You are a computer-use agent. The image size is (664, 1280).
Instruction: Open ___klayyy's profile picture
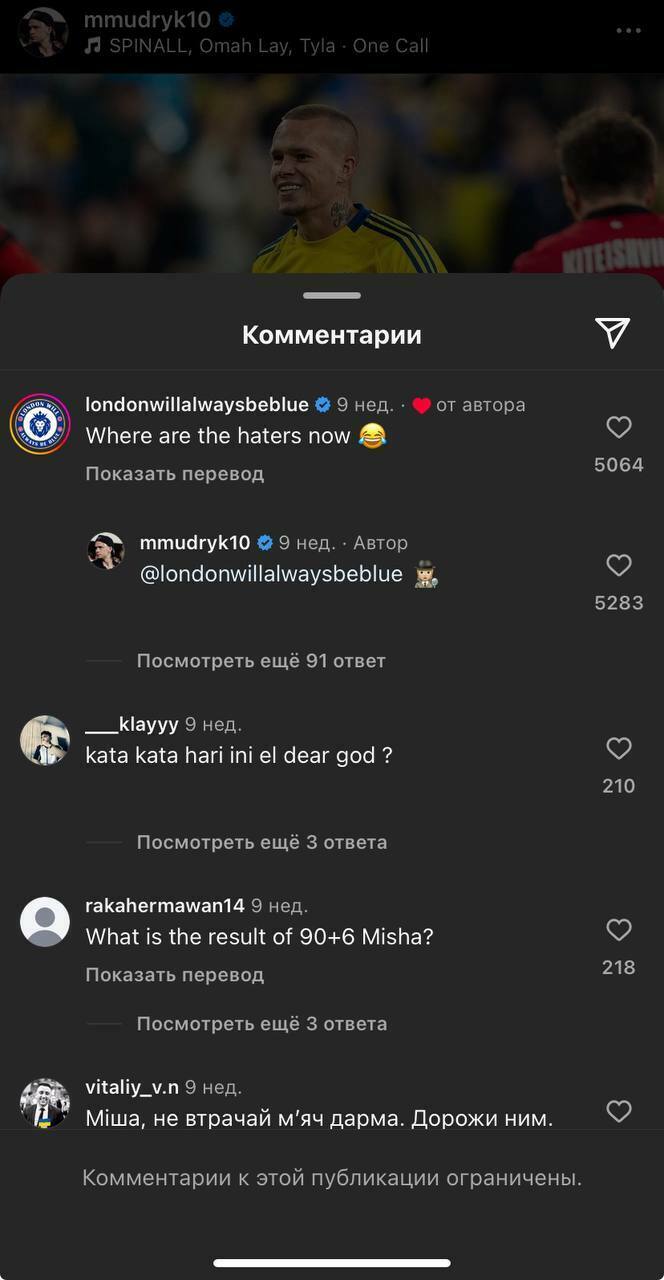click(x=45, y=741)
